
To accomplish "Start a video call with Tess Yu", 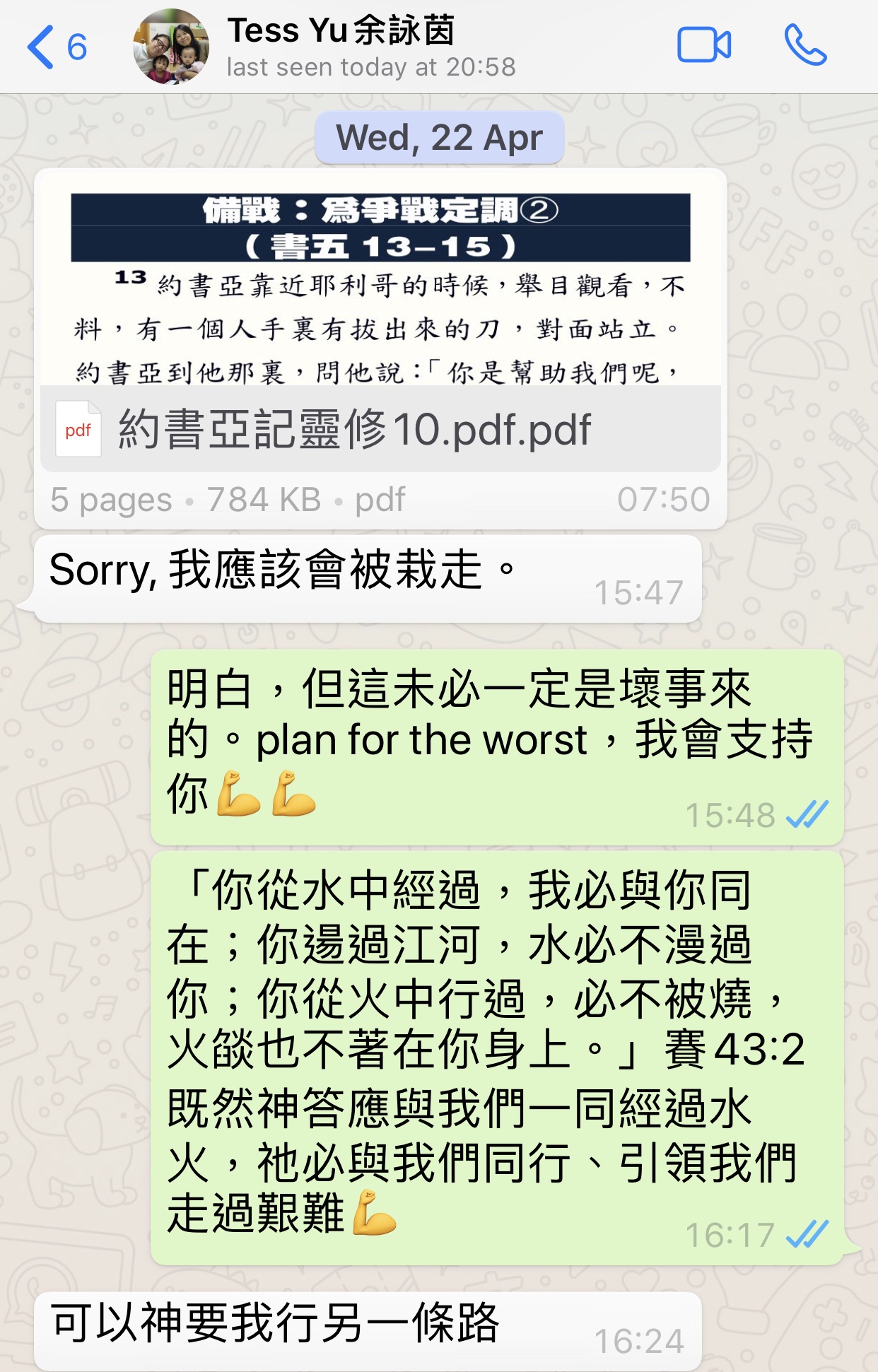I will tap(703, 46).
